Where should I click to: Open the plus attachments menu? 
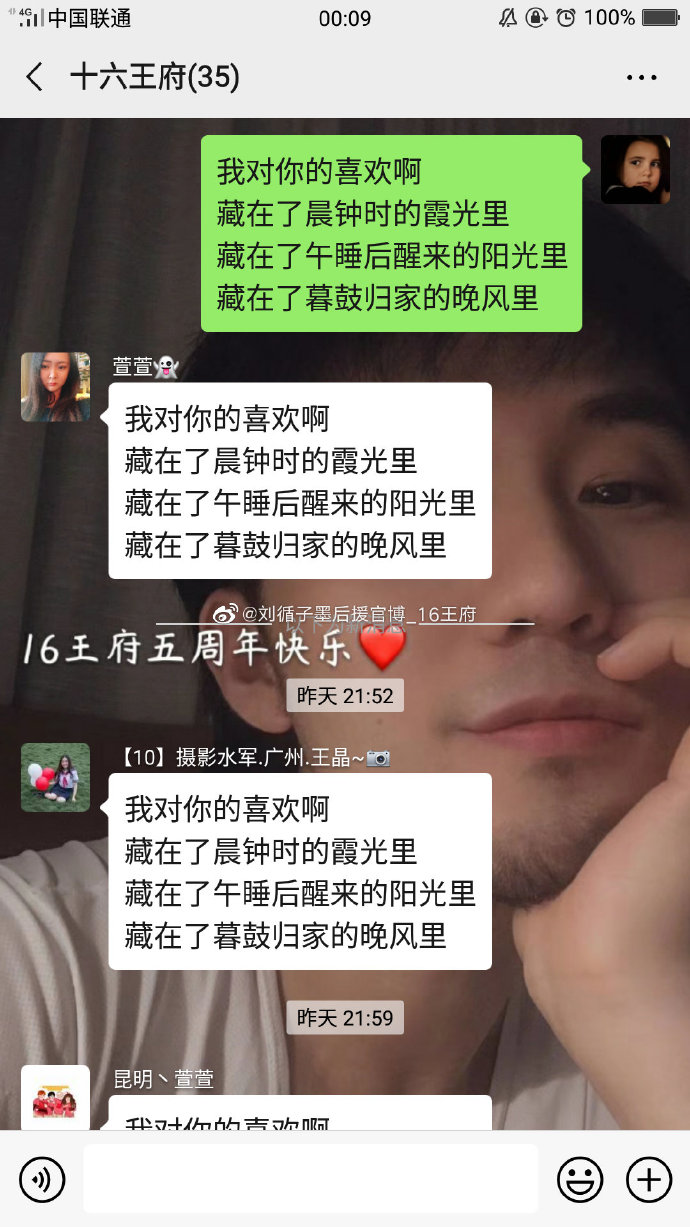coord(648,1179)
